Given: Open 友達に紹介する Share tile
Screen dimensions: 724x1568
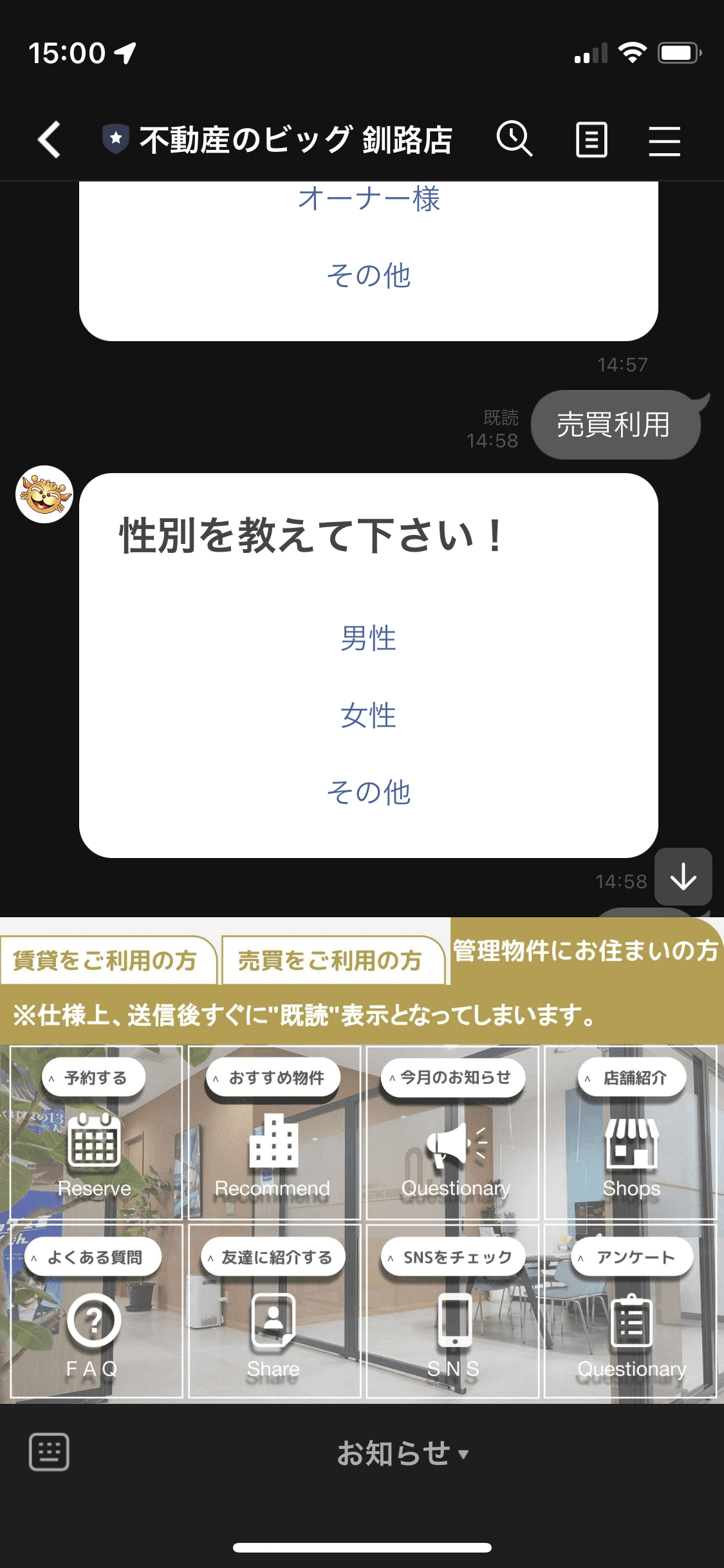Looking at the screenshot, I should [274, 1311].
